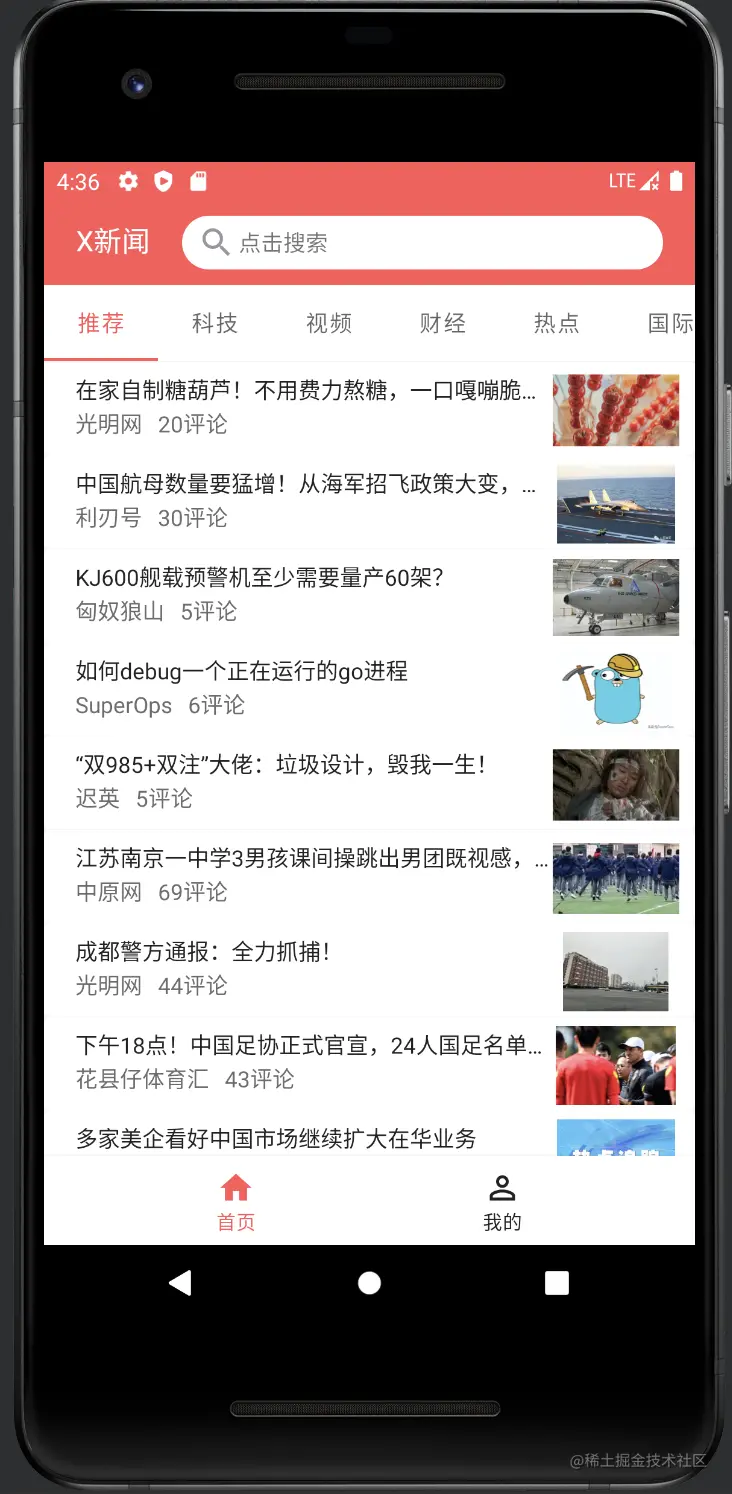Switch to the 我的 bottom tab
The image size is (732, 1494).
502,1202
